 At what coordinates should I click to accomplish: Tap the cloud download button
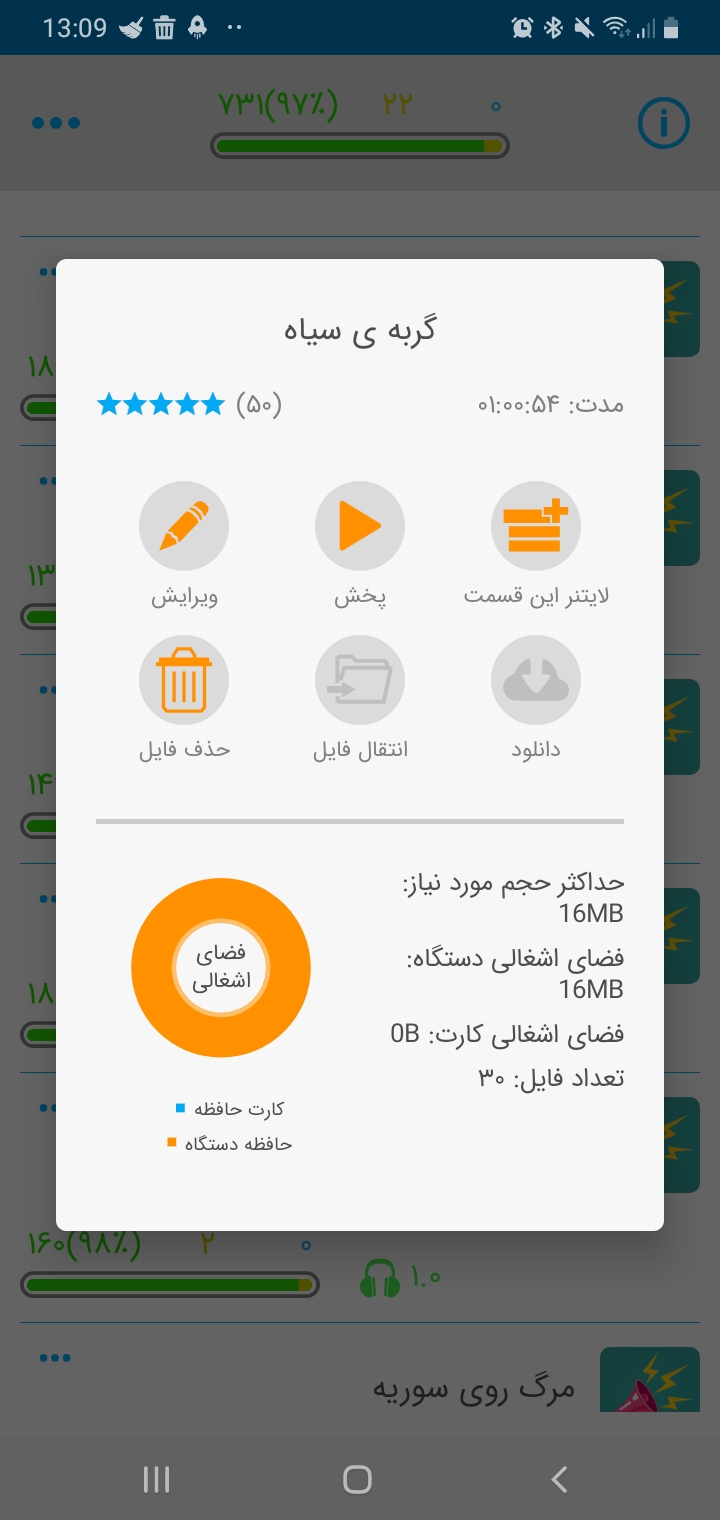coord(536,680)
